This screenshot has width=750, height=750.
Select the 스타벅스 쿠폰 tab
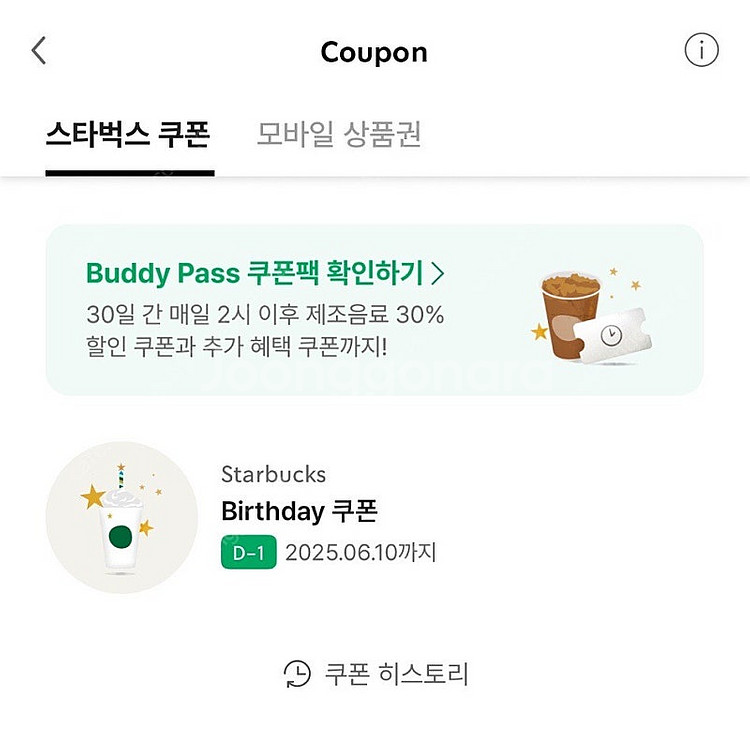(x=128, y=135)
